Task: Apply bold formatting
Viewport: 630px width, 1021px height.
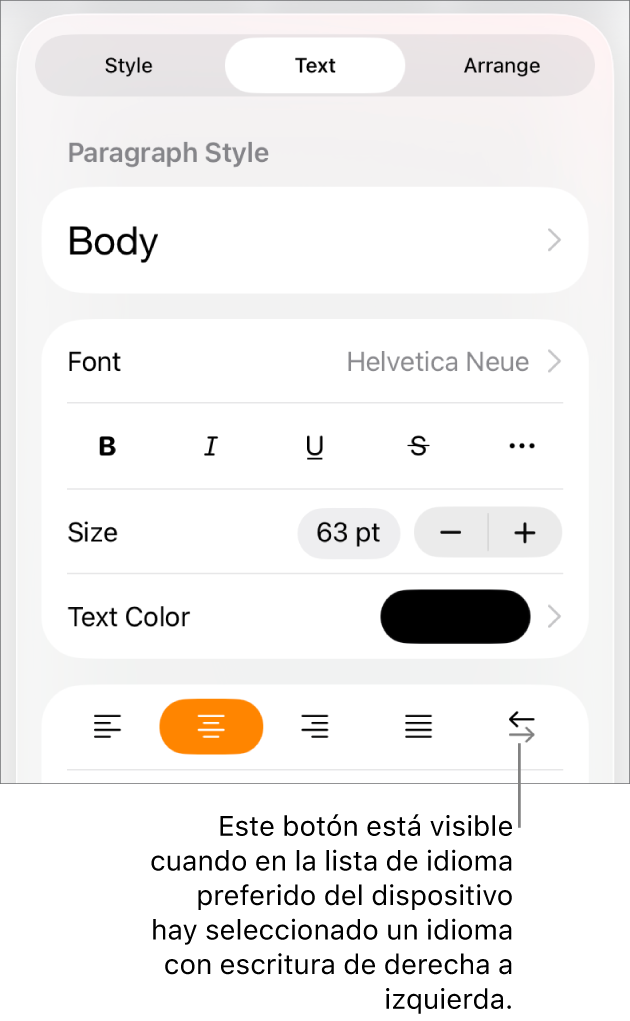Action: 107,447
